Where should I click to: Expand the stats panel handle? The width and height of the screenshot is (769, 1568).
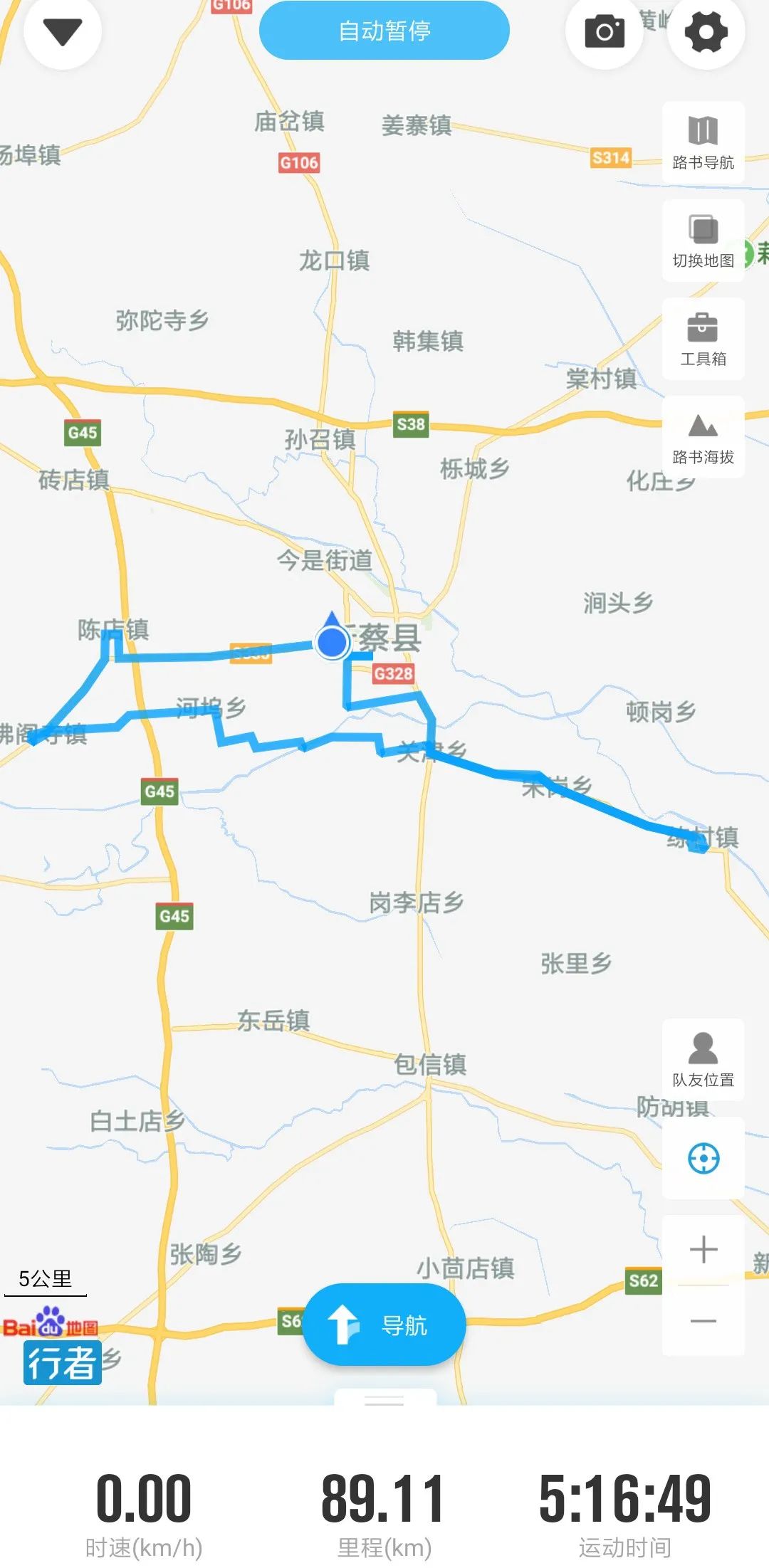point(384,1400)
